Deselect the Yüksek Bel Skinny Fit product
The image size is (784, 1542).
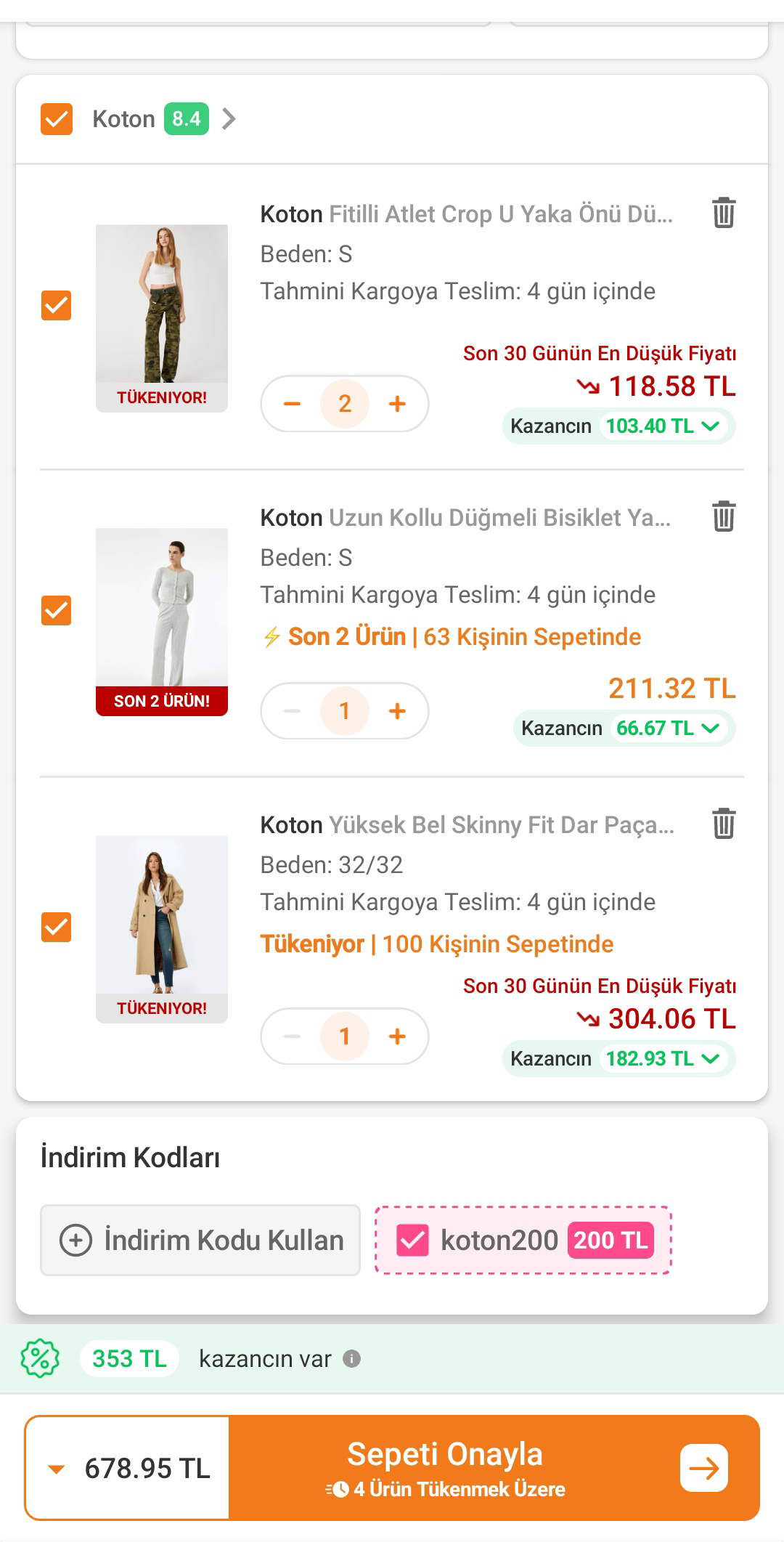point(57,927)
